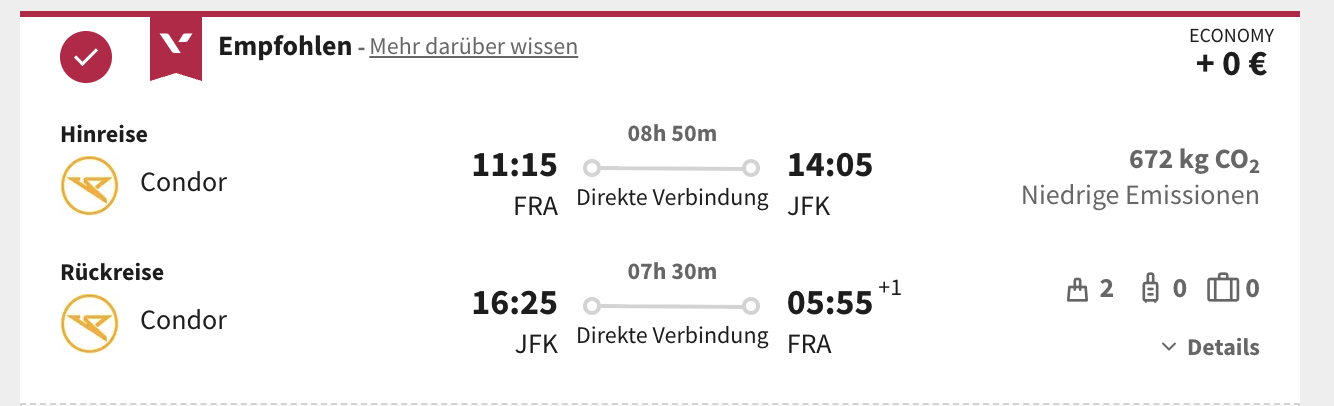Toggle the selected checkmark for the recommended flight
Screen dimensions: 1334x406
[86, 58]
